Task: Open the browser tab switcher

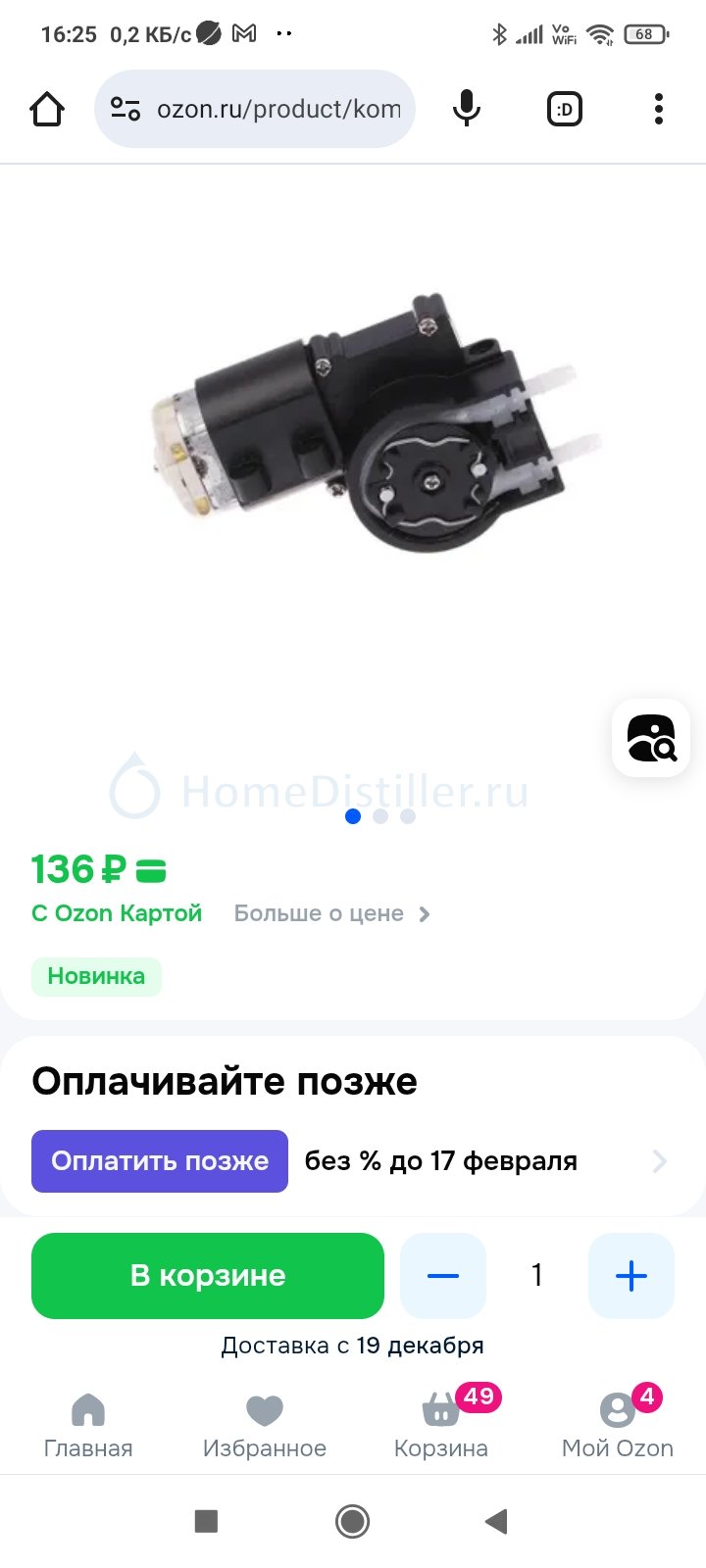Action: pyautogui.click(x=564, y=109)
